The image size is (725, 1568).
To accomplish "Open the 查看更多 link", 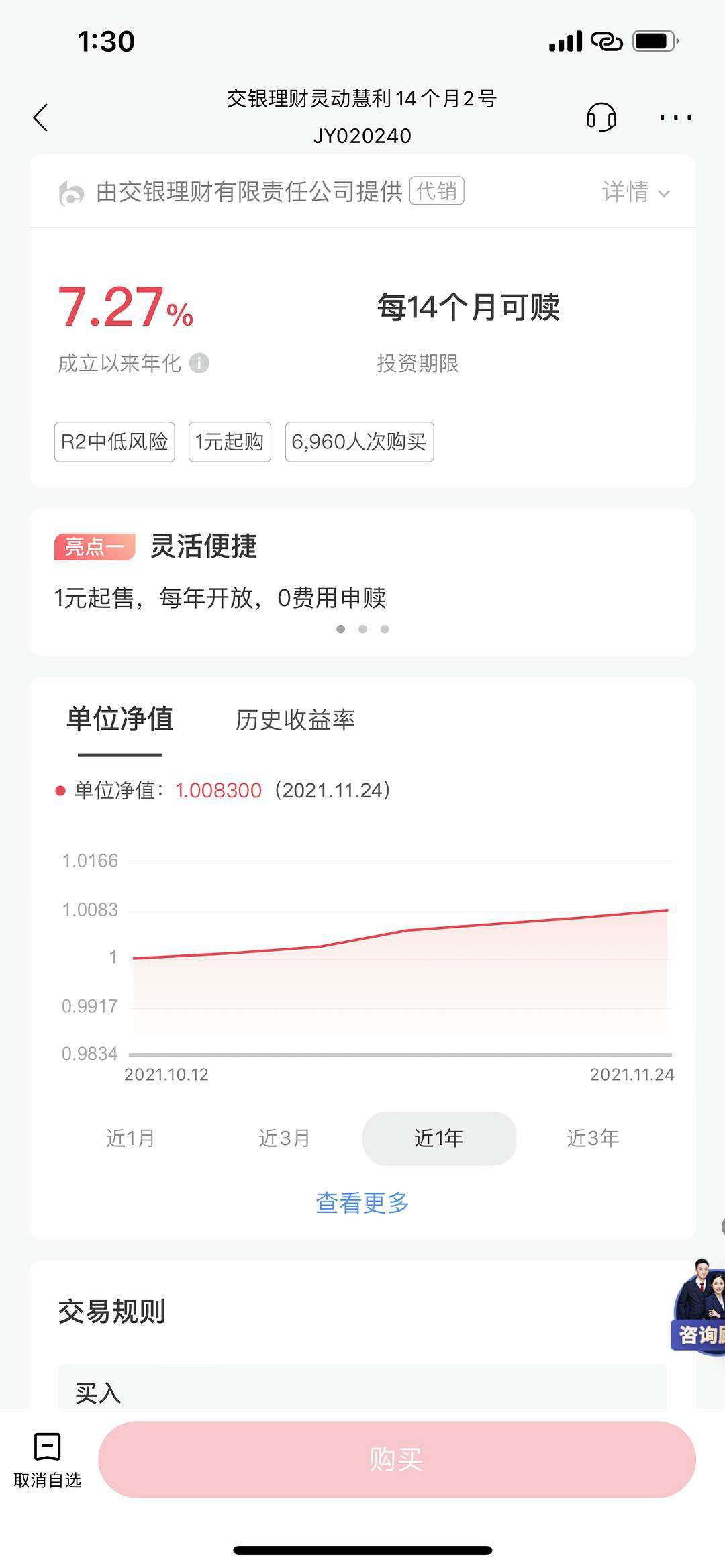I will 362,1203.
